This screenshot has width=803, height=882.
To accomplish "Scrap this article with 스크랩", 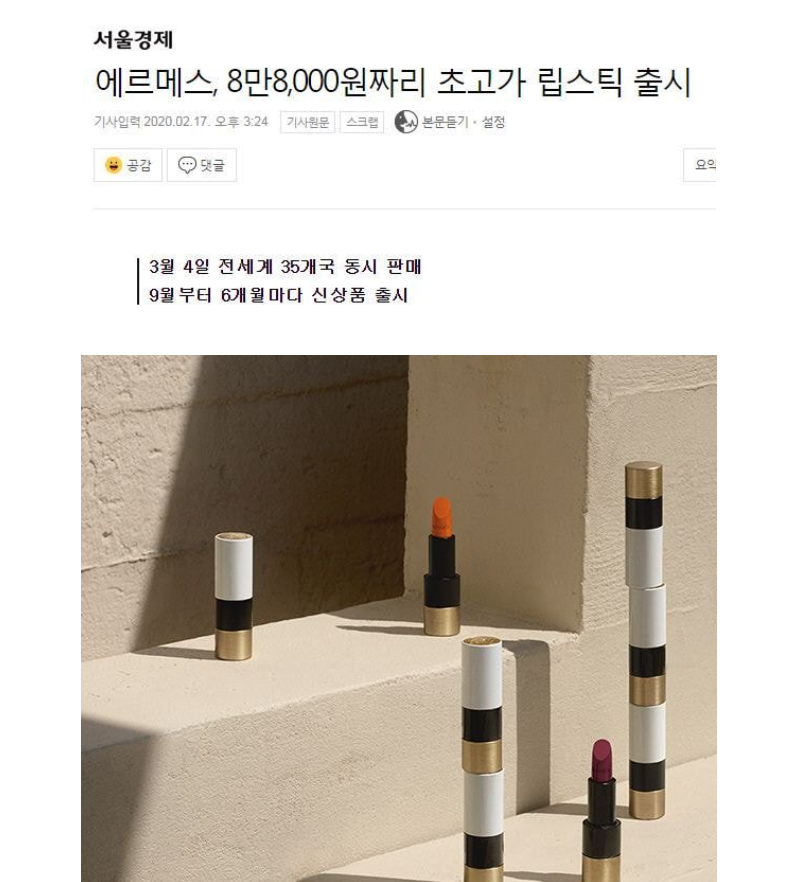I will click(x=362, y=122).
